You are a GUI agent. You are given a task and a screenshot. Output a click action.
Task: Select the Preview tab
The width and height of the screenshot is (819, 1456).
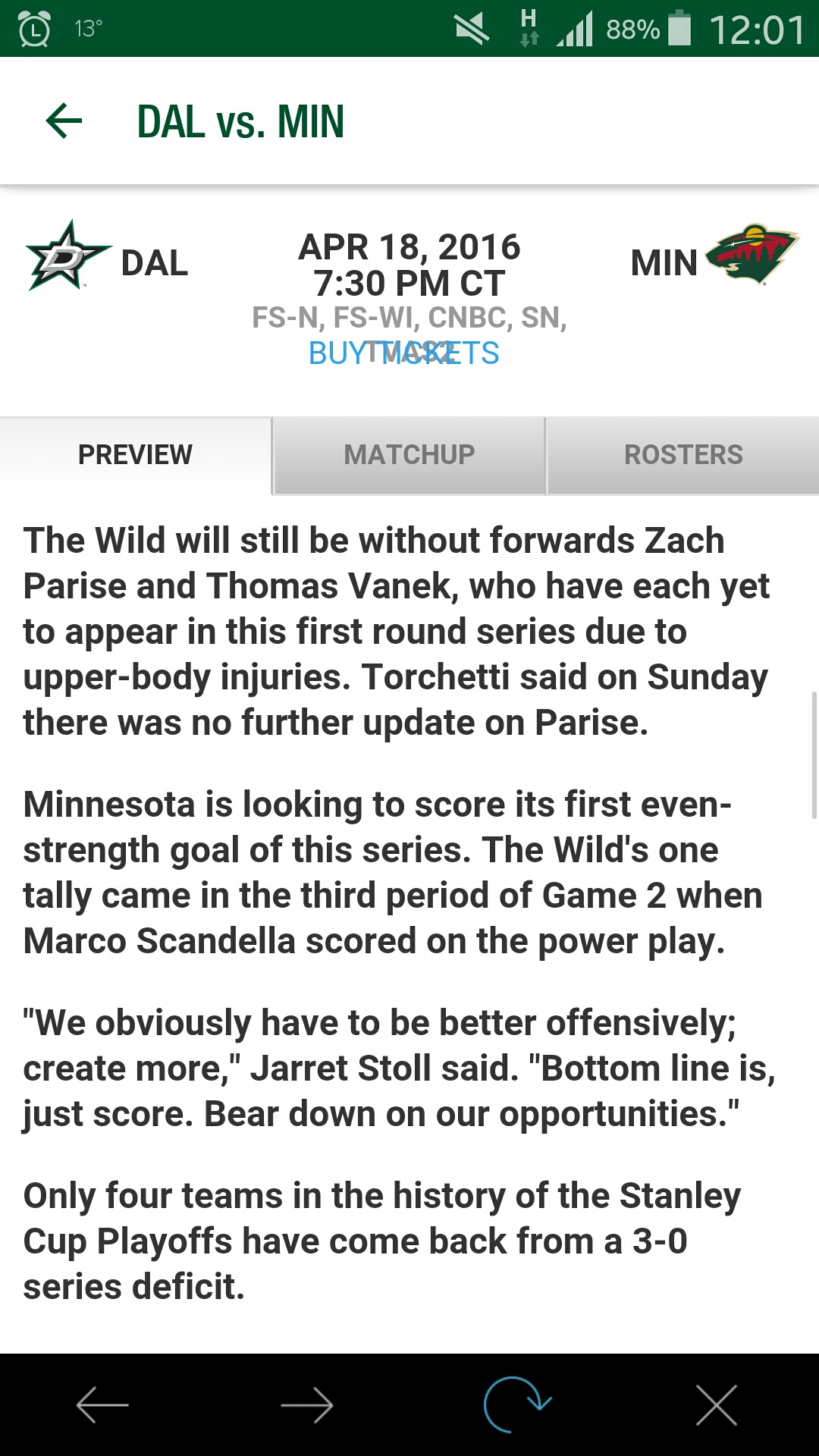coord(136,455)
